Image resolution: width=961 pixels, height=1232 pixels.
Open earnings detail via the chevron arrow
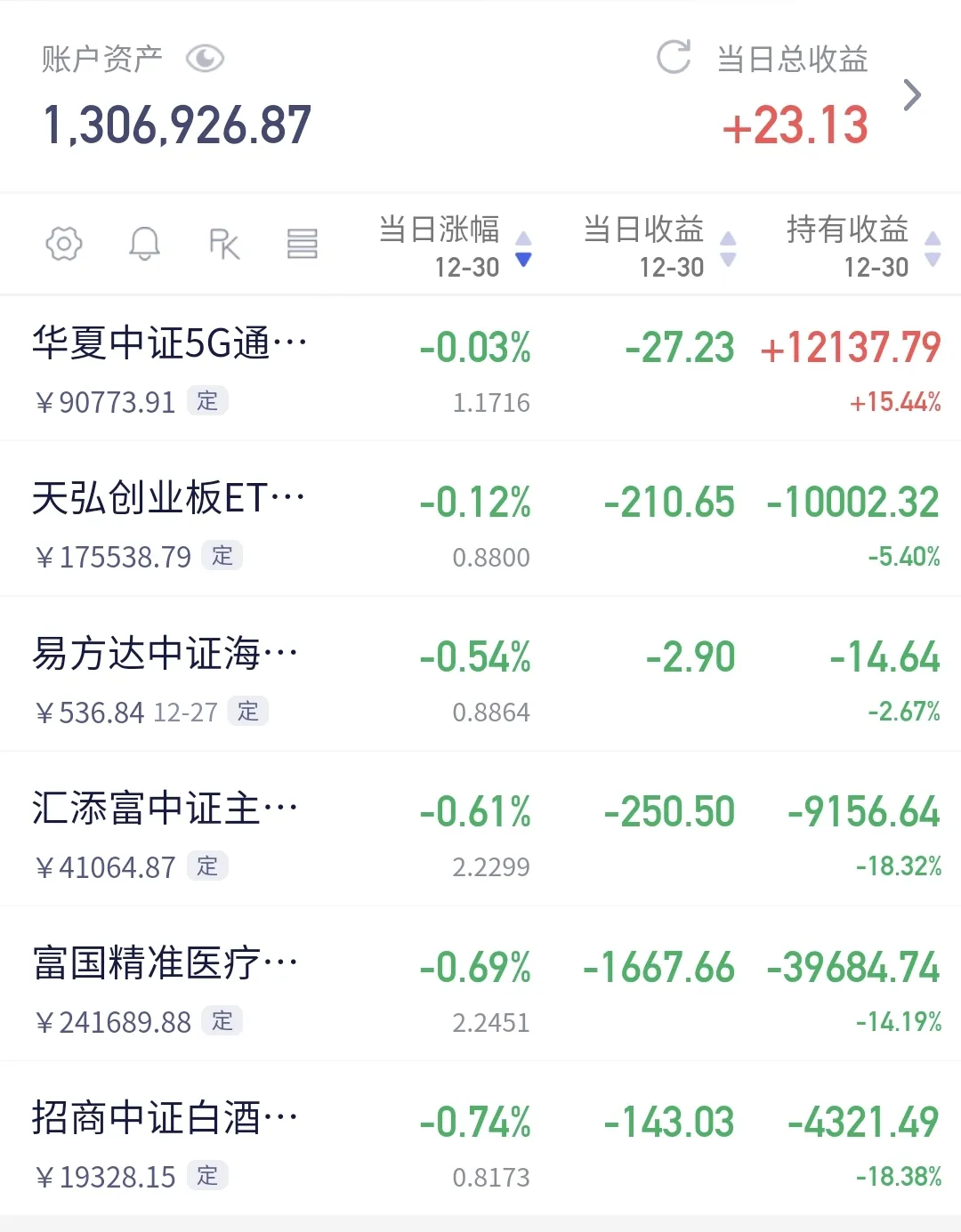pos(913,94)
